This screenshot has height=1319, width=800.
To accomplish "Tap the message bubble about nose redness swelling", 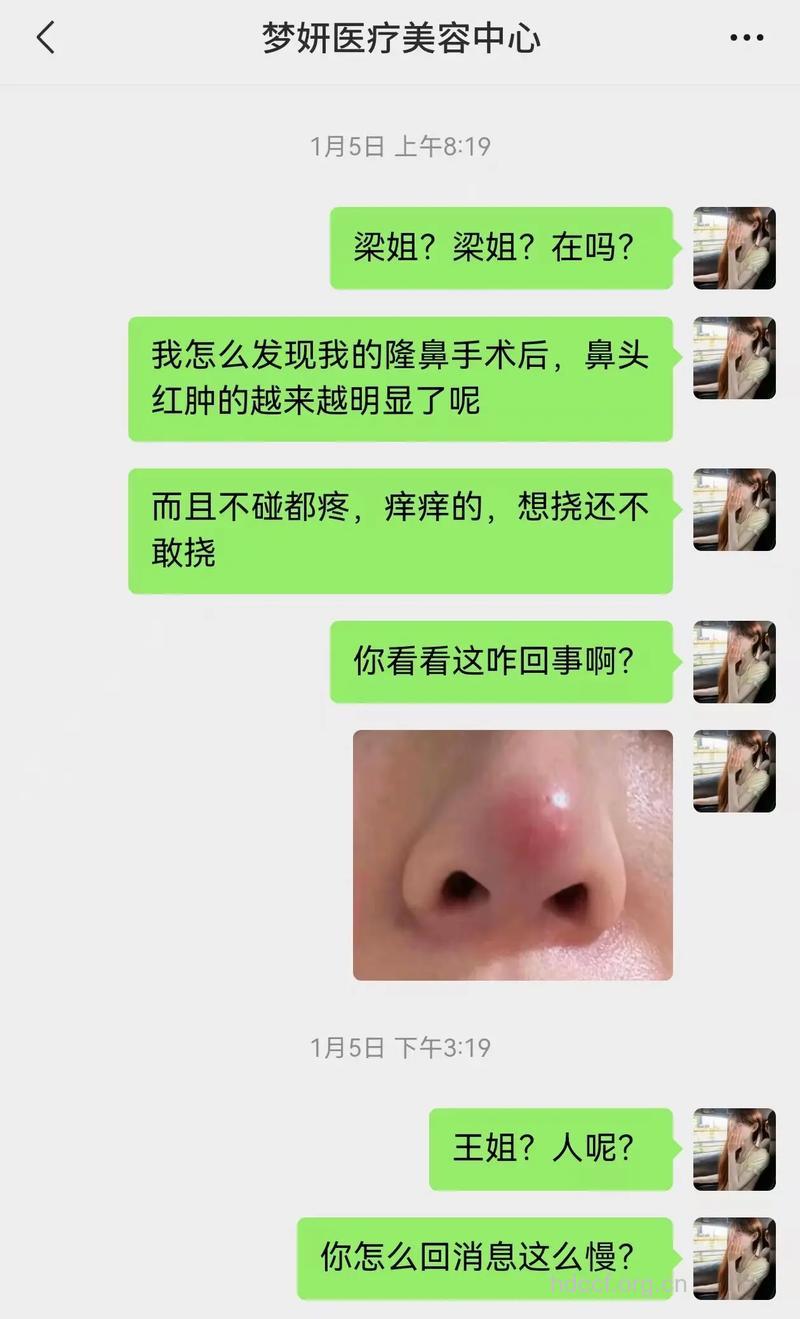I will [x=400, y=382].
